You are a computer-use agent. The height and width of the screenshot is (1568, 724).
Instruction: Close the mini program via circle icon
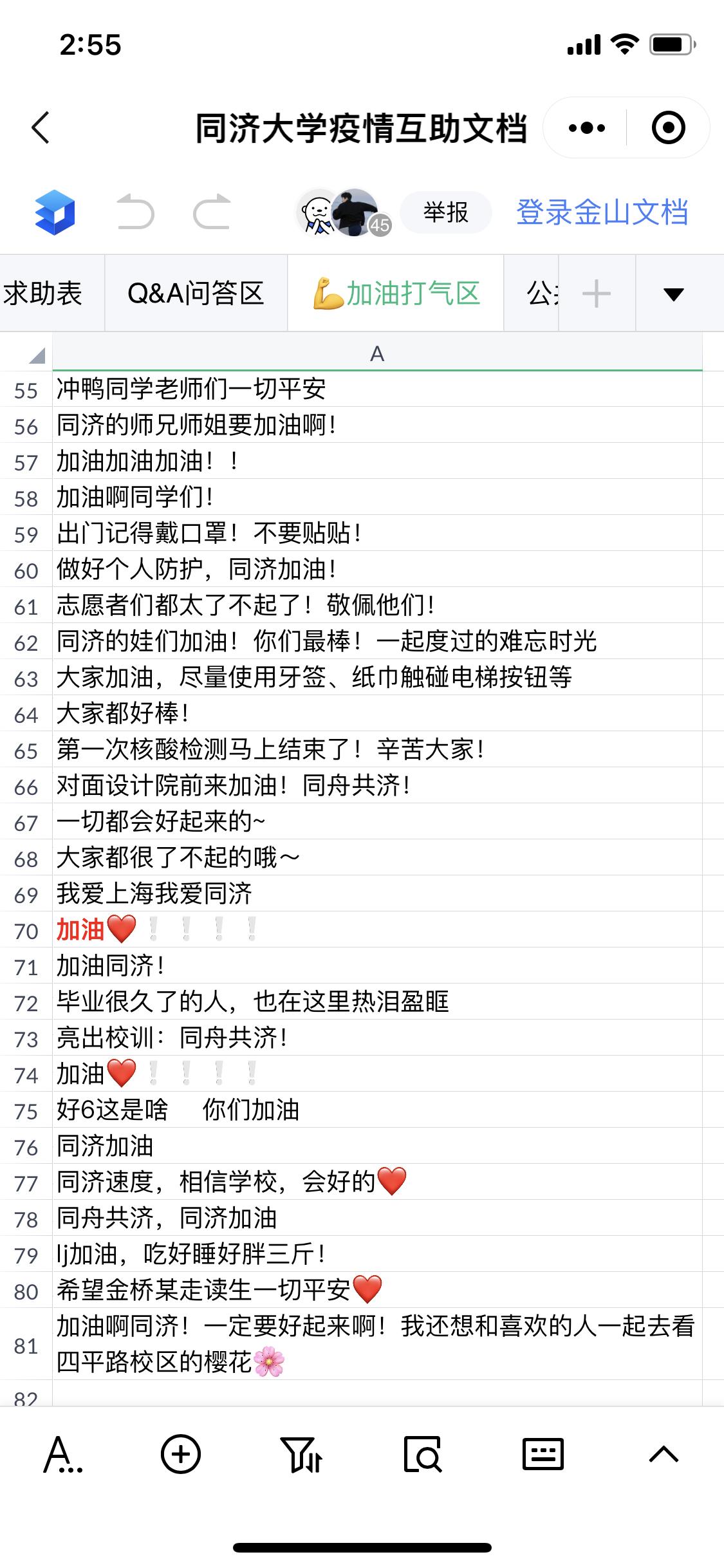tap(668, 128)
